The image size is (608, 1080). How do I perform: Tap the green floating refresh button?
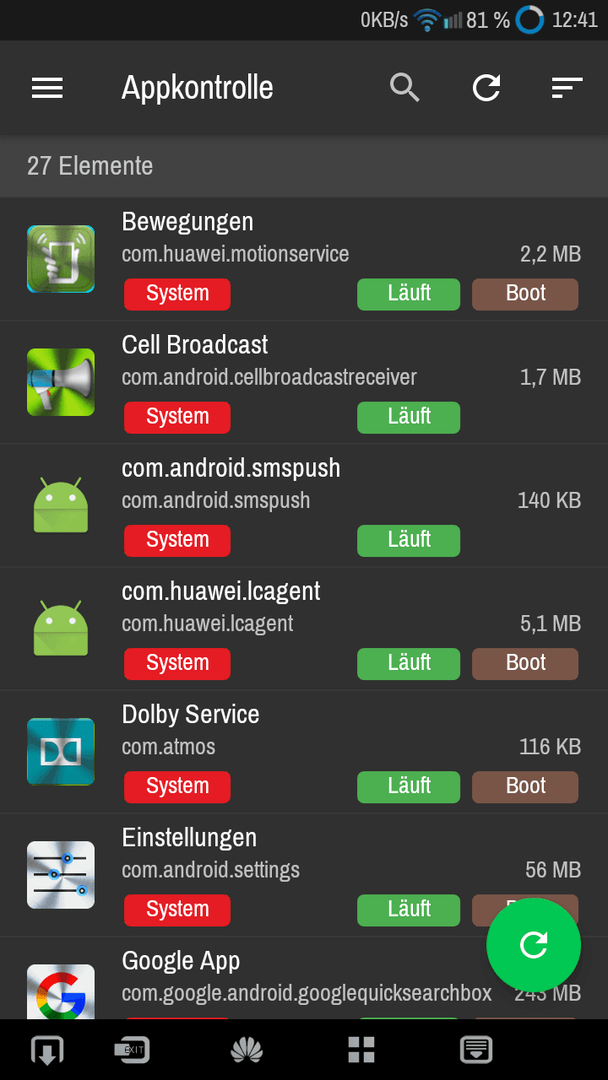[534, 945]
